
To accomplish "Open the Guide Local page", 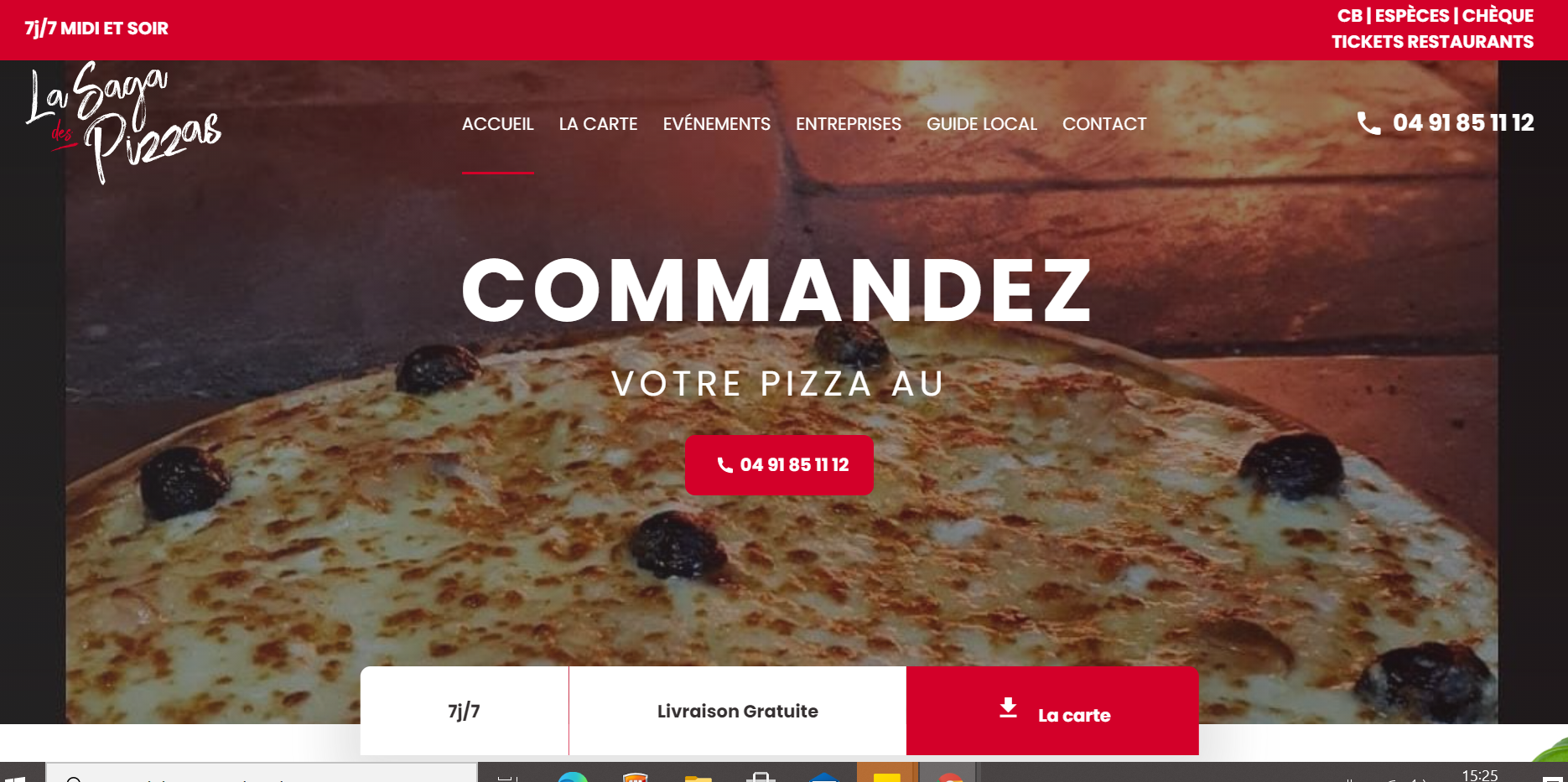I will (981, 124).
